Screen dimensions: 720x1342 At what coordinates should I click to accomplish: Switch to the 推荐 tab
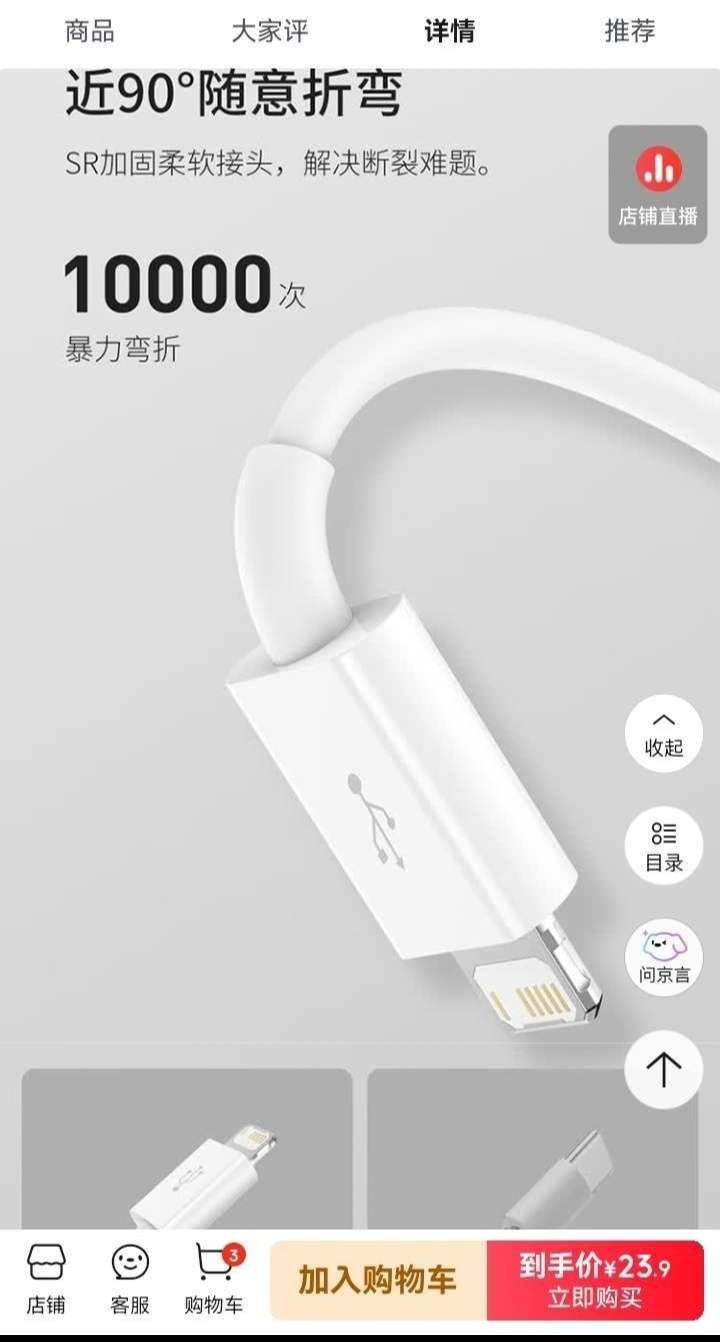[x=630, y=31]
